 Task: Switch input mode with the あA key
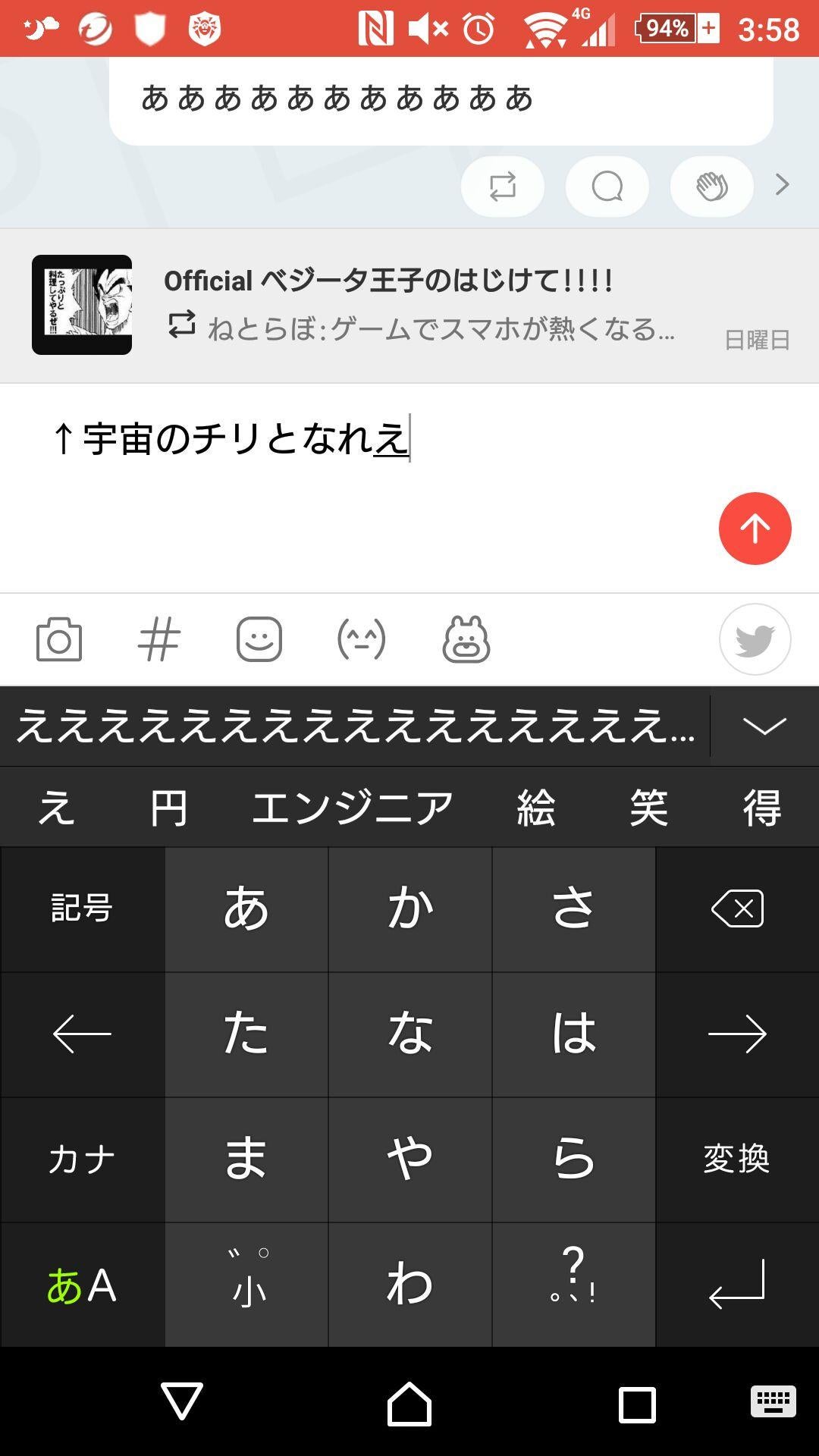click(82, 1285)
